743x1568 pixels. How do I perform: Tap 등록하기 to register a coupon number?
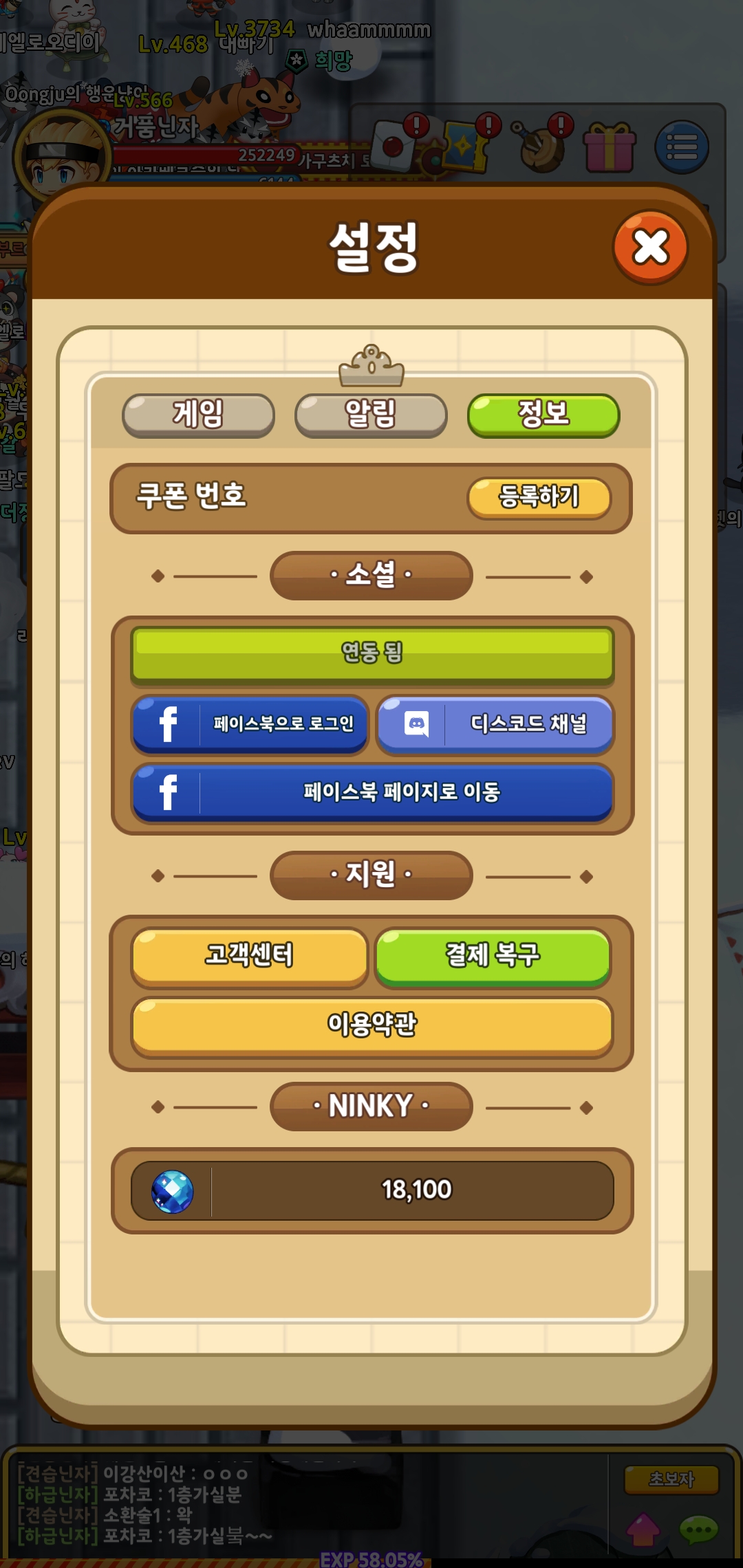click(x=539, y=497)
